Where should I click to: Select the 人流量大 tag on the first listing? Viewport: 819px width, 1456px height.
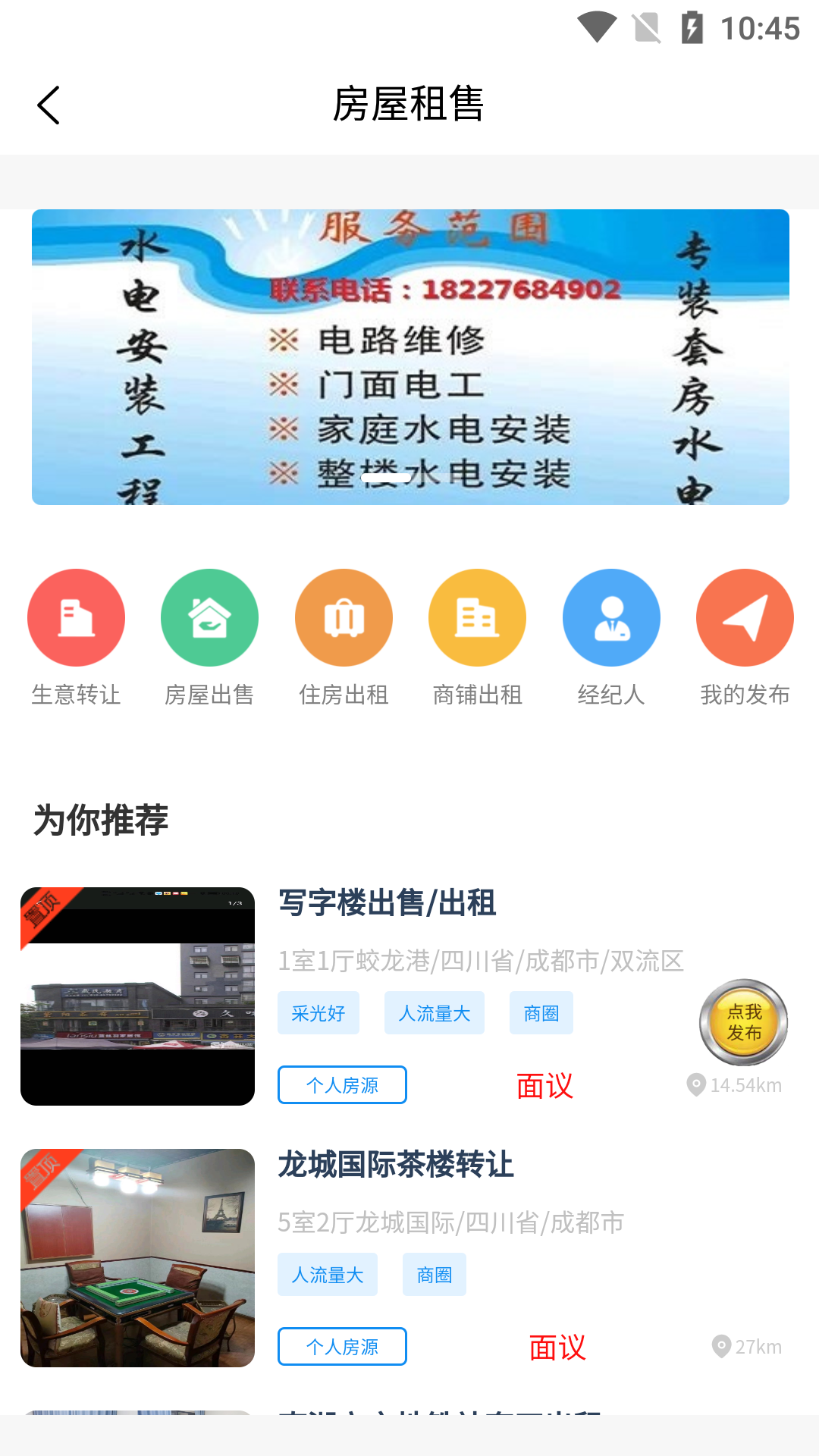pos(434,1012)
